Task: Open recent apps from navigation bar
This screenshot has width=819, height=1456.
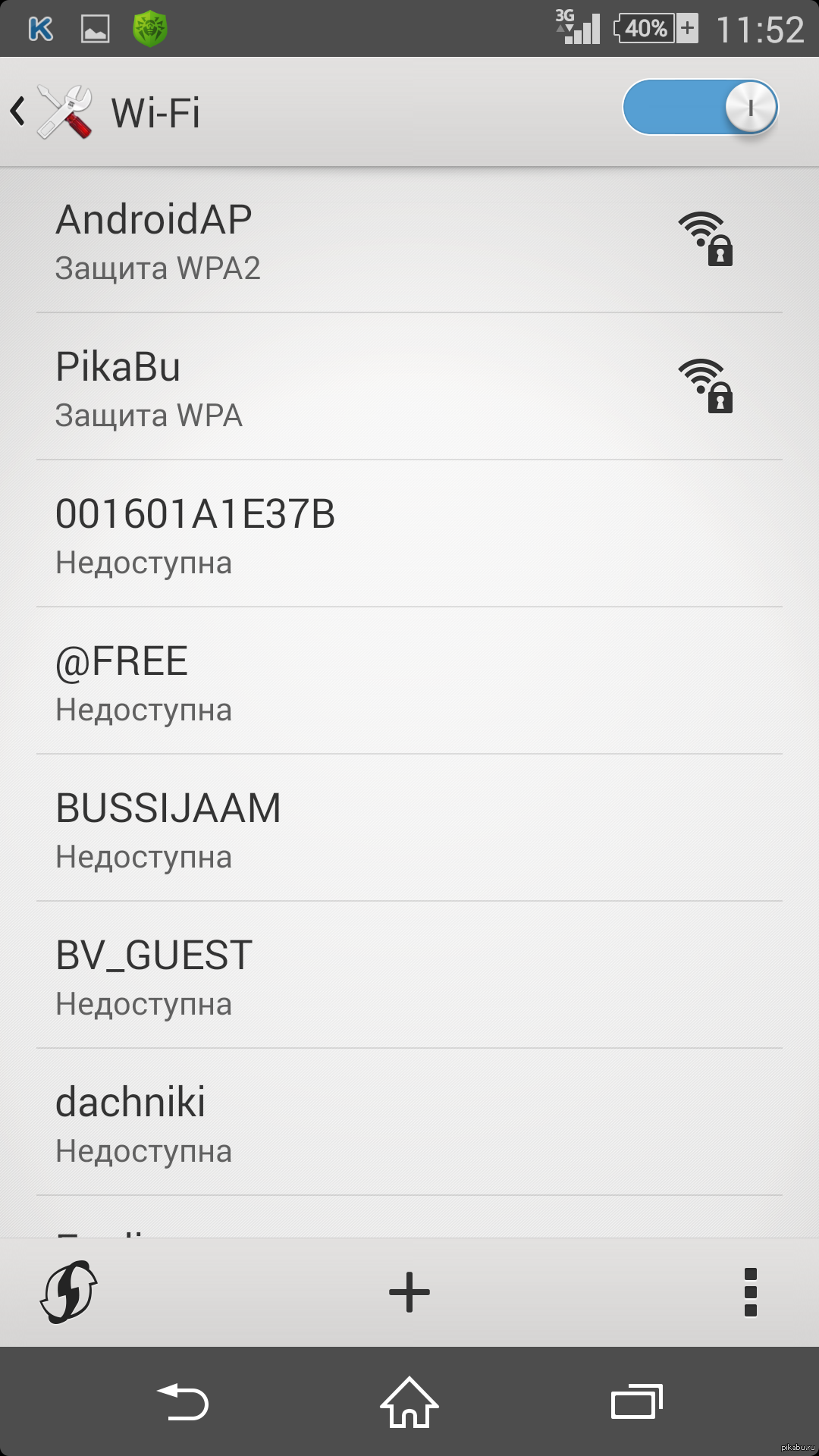Action: pyautogui.click(x=636, y=1402)
